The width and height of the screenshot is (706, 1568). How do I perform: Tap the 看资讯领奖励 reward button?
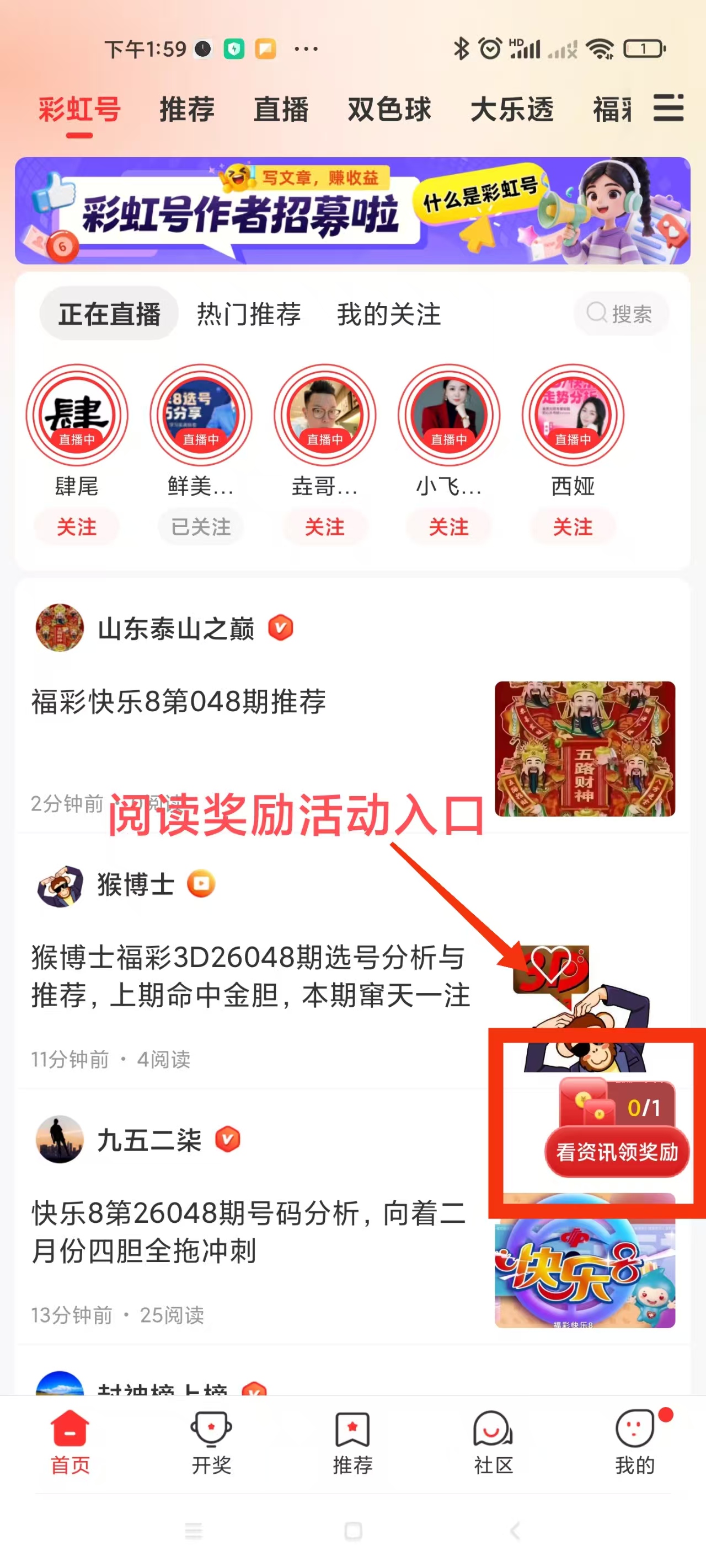click(617, 1152)
